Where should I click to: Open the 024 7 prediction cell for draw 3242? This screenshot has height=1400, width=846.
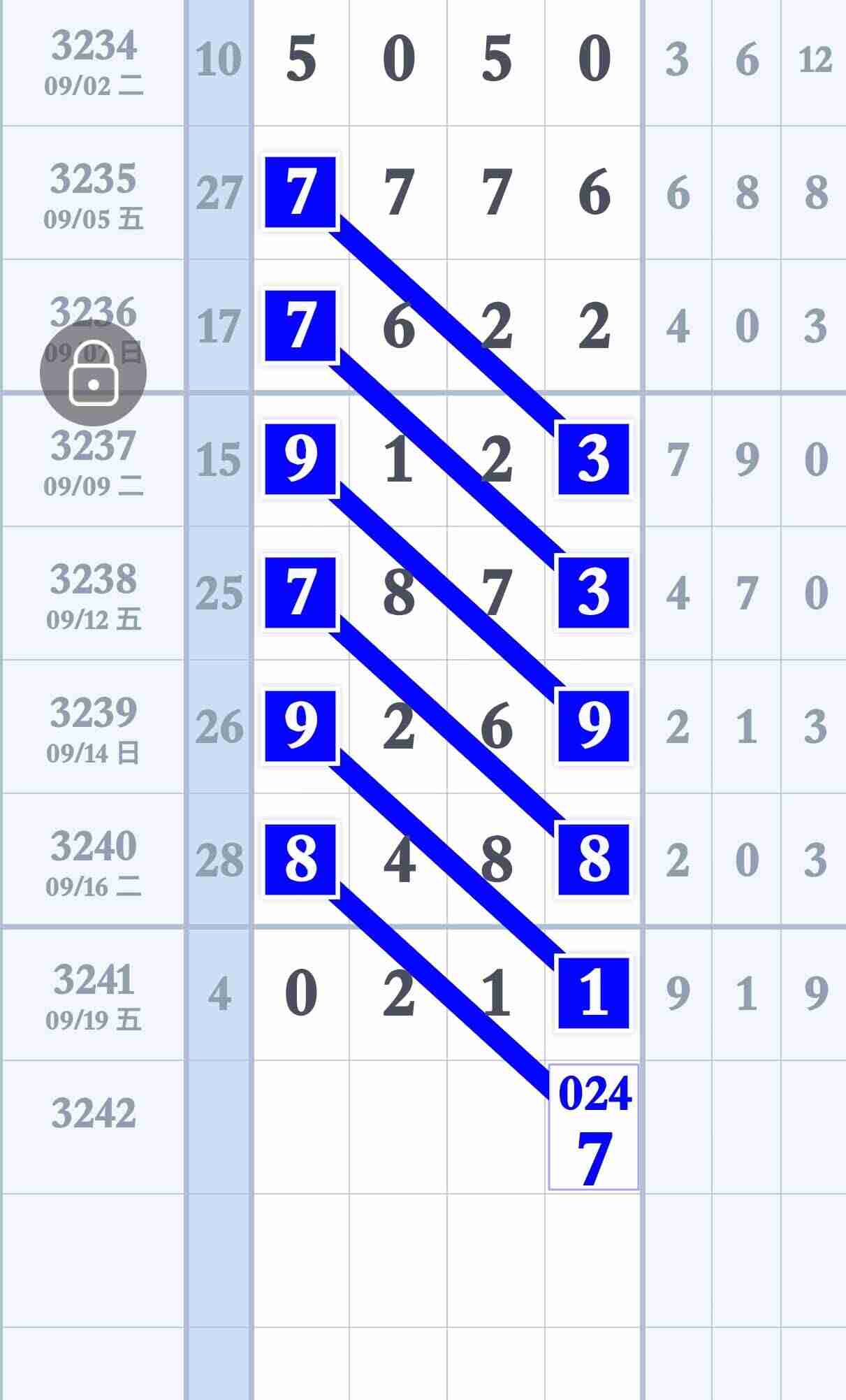(594, 1127)
